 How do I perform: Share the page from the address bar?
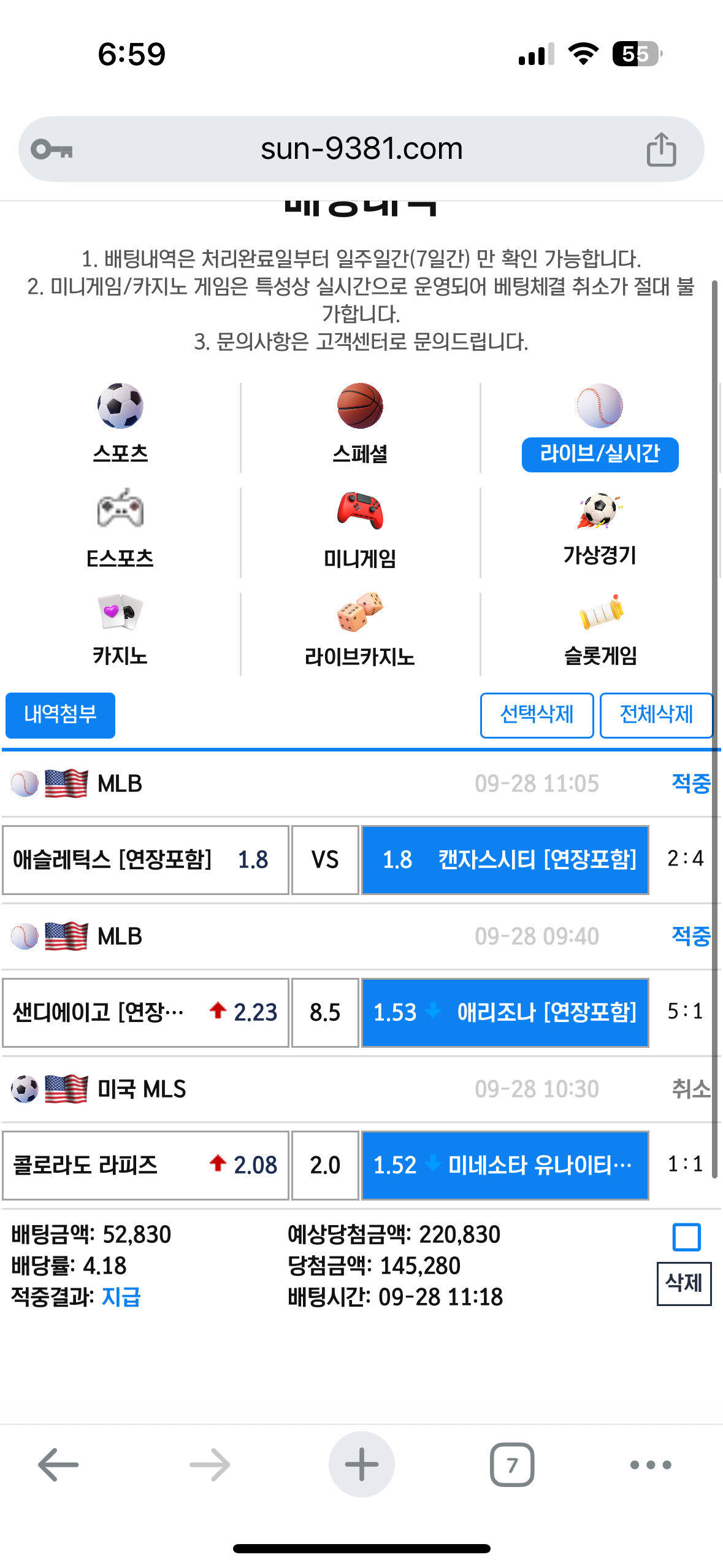click(661, 149)
